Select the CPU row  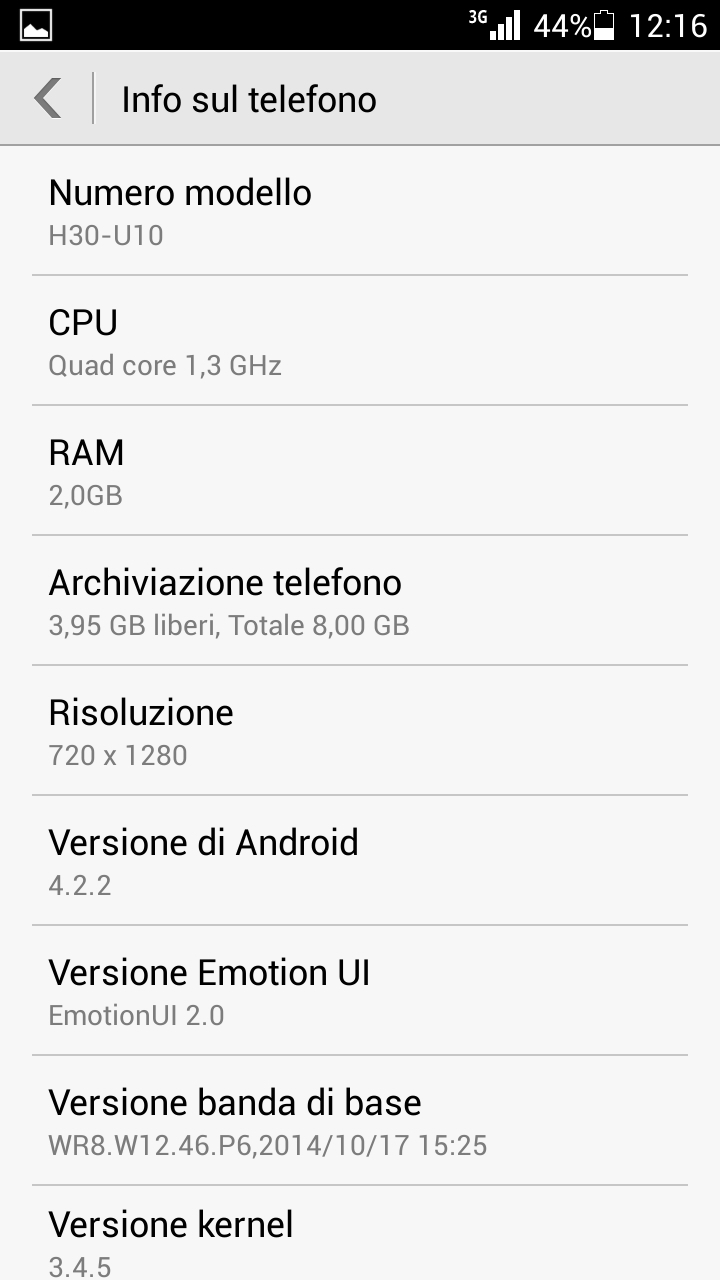click(x=360, y=340)
